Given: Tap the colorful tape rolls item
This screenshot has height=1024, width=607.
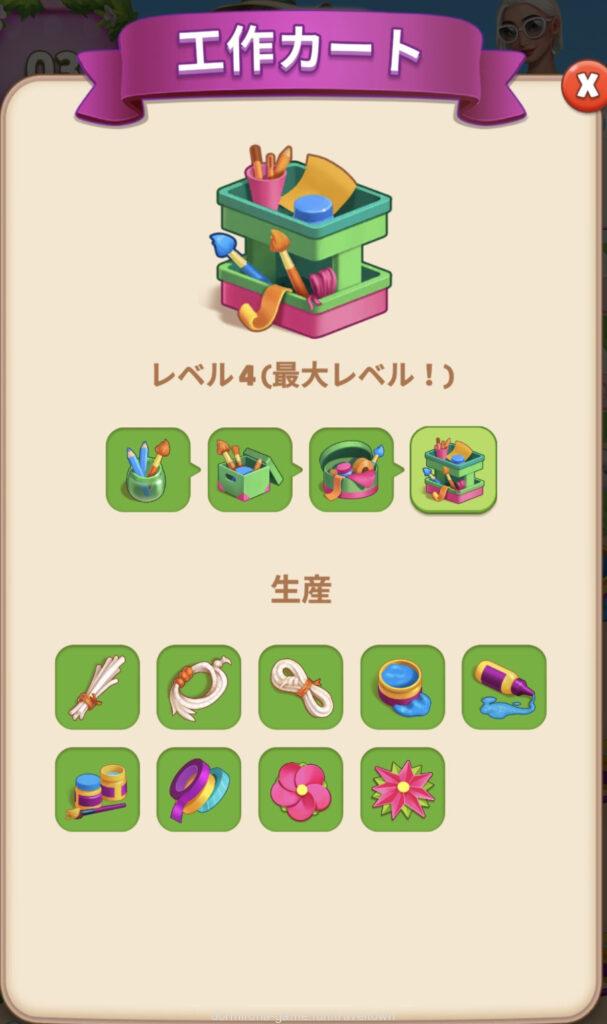Looking at the screenshot, I should [199, 789].
